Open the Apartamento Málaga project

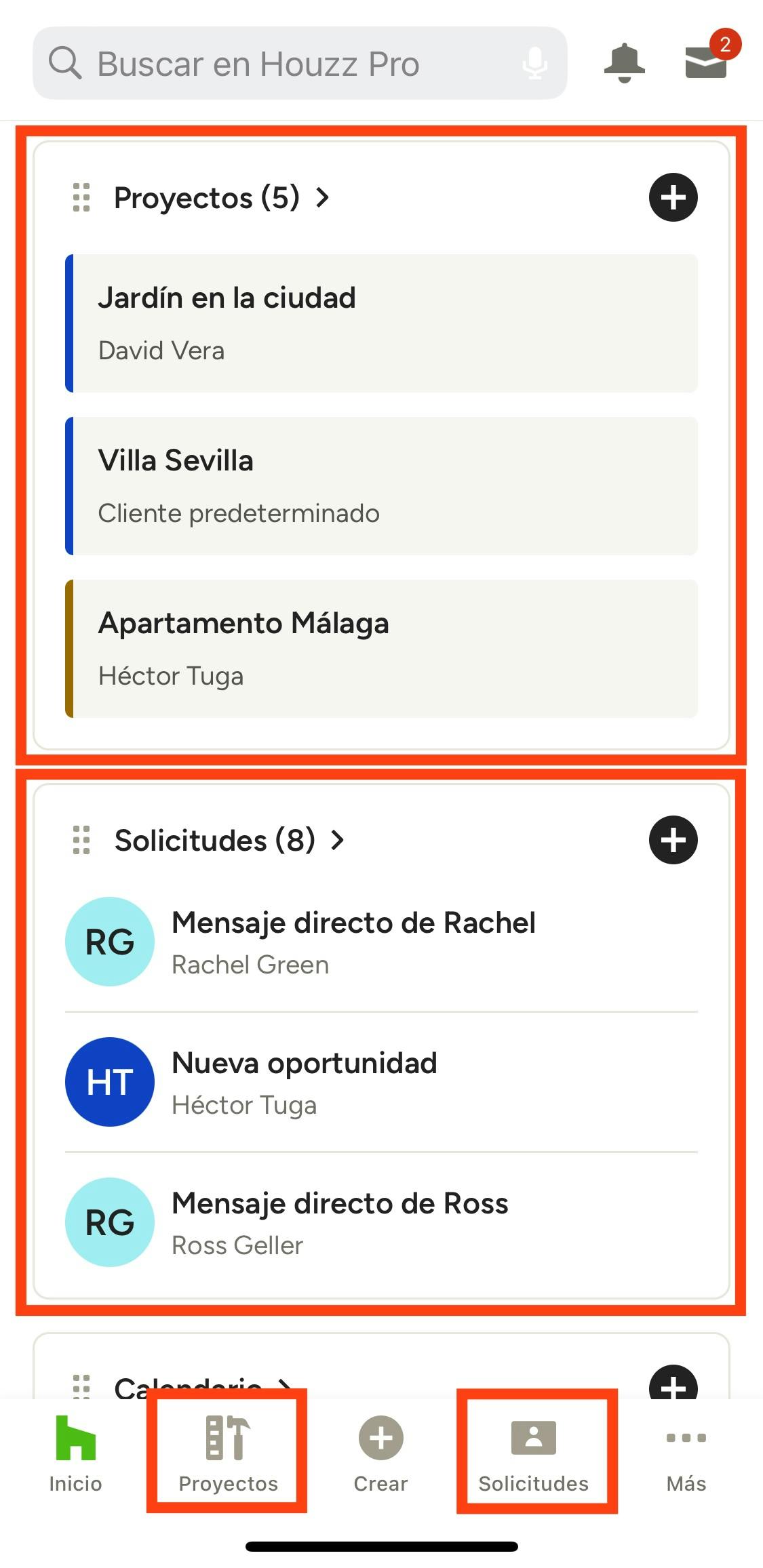click(382, 649)
